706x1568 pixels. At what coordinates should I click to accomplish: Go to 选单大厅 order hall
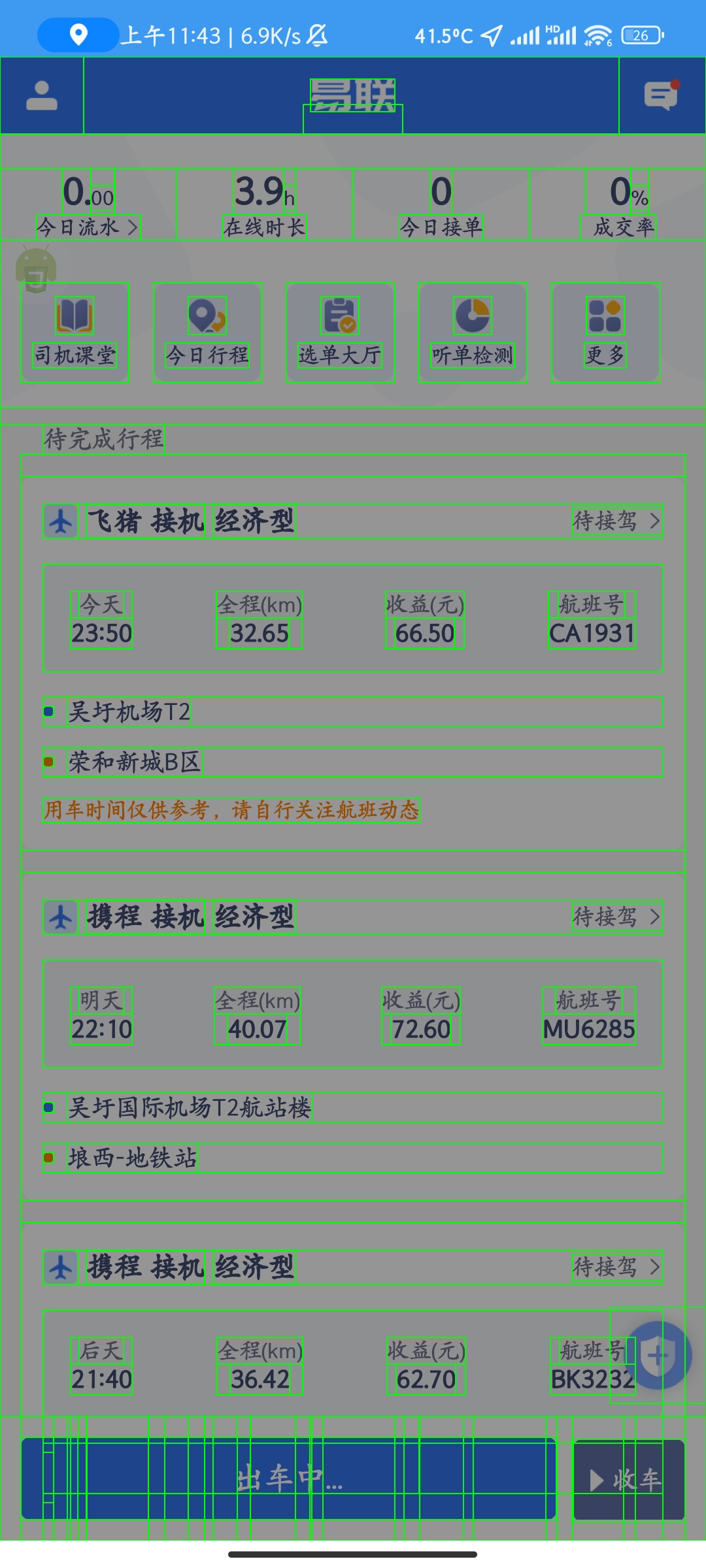coord(340,333)
